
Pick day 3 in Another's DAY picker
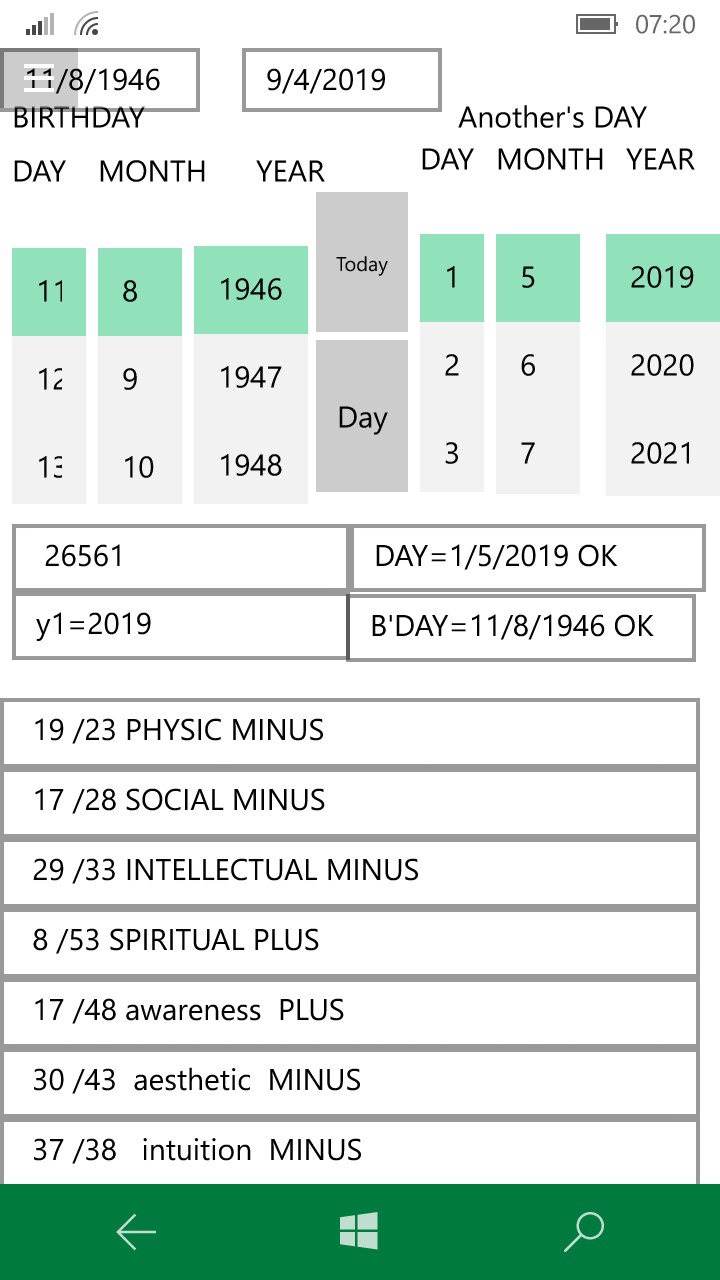[x=452, y=453]
